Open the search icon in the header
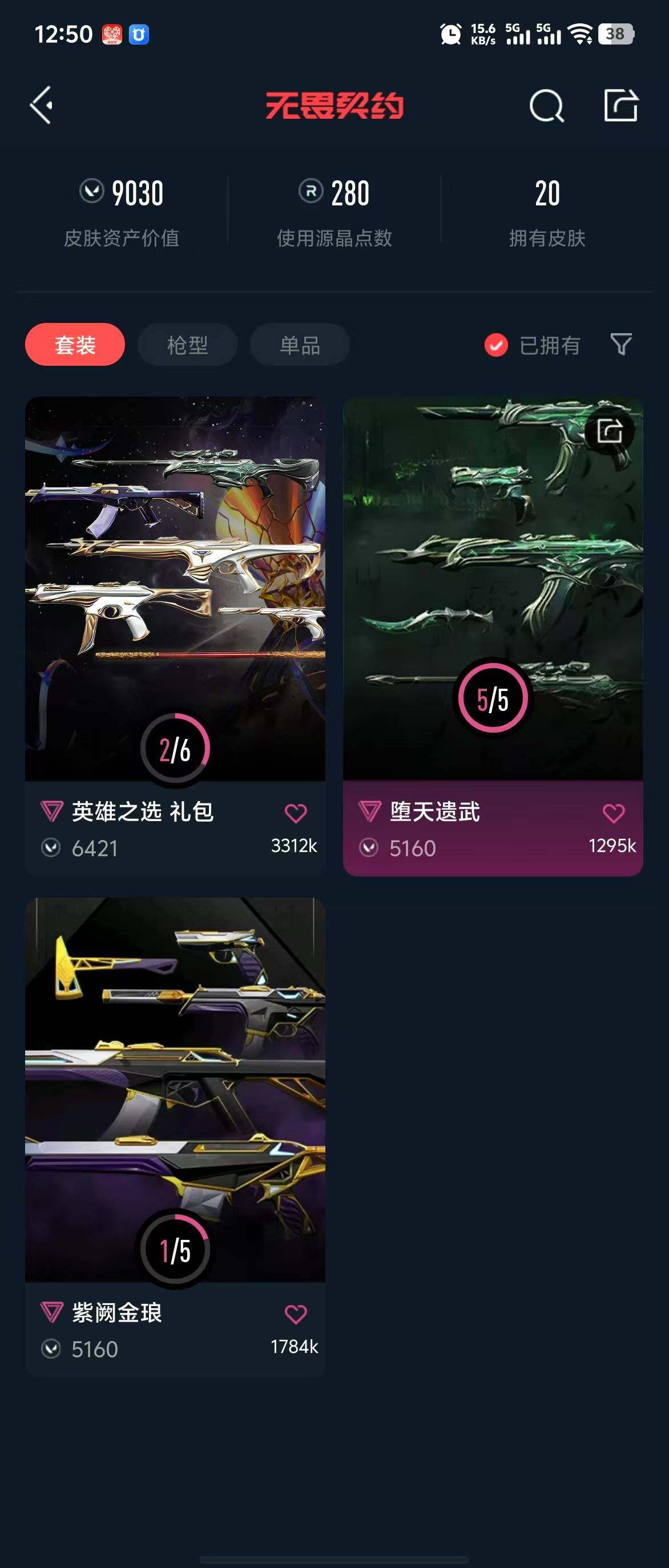 (x=546, y=107)
